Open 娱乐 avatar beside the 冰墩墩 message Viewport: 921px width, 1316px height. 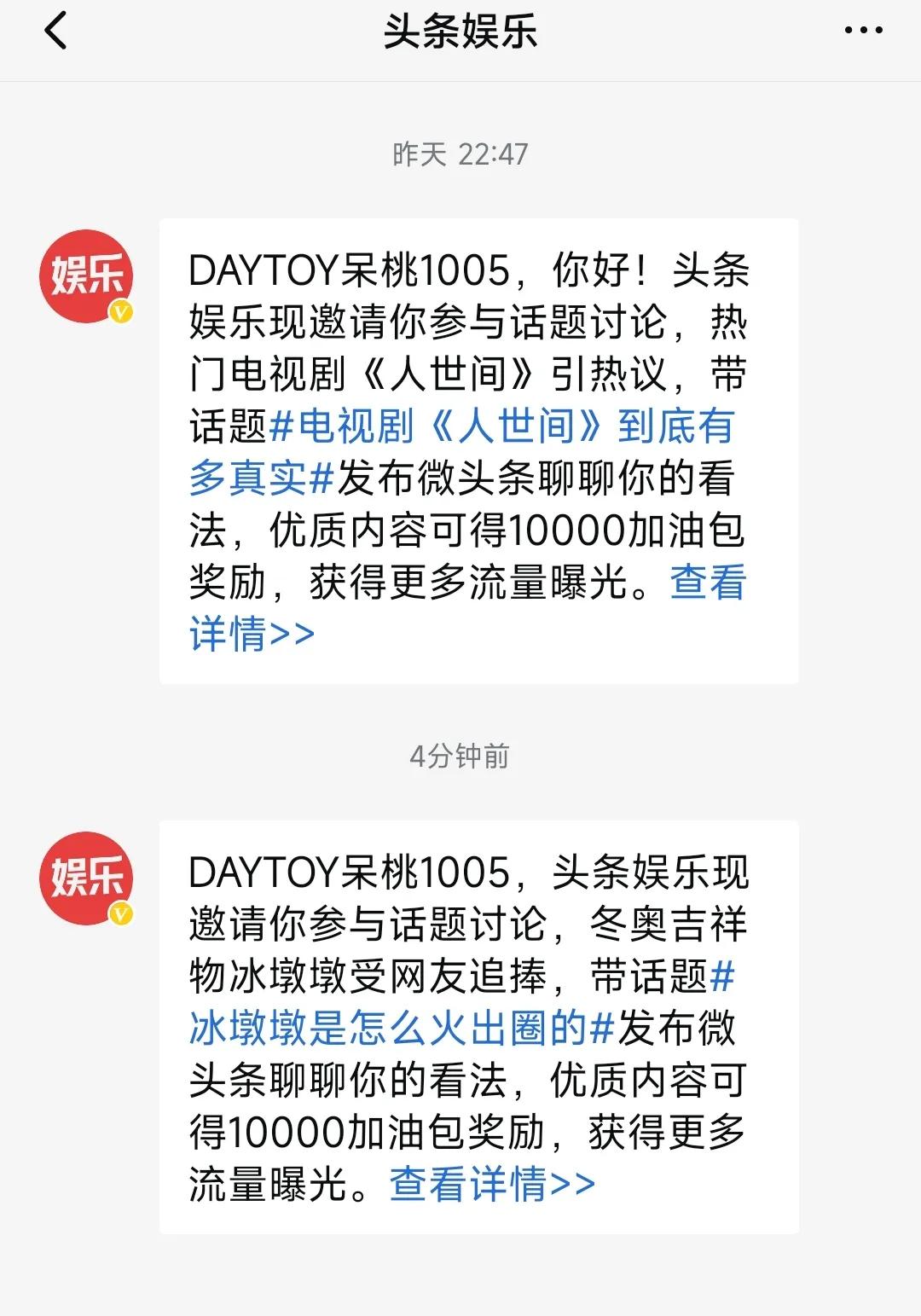pos(86,878)
